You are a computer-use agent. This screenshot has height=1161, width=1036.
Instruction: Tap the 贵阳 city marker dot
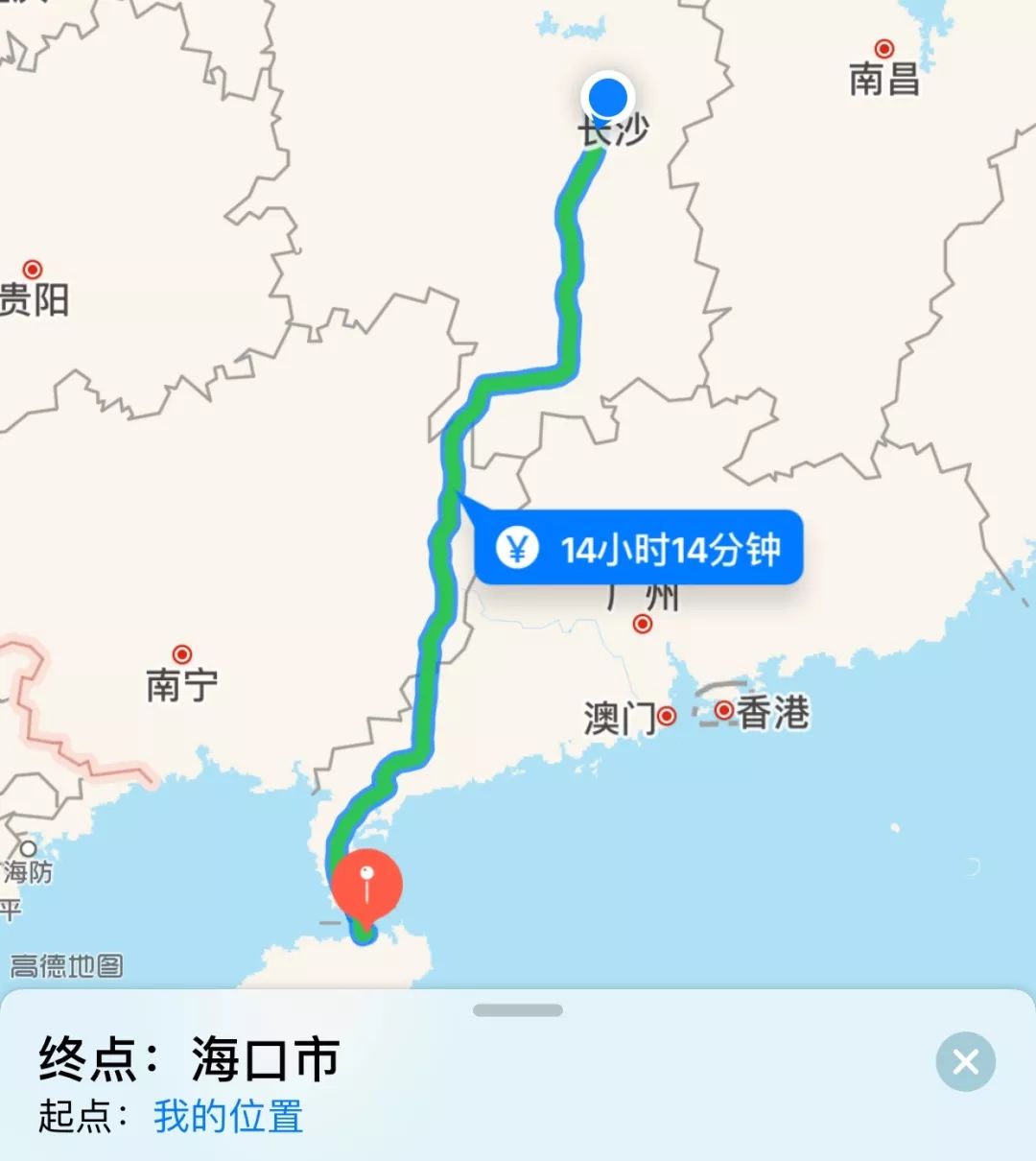pos(35,272)
